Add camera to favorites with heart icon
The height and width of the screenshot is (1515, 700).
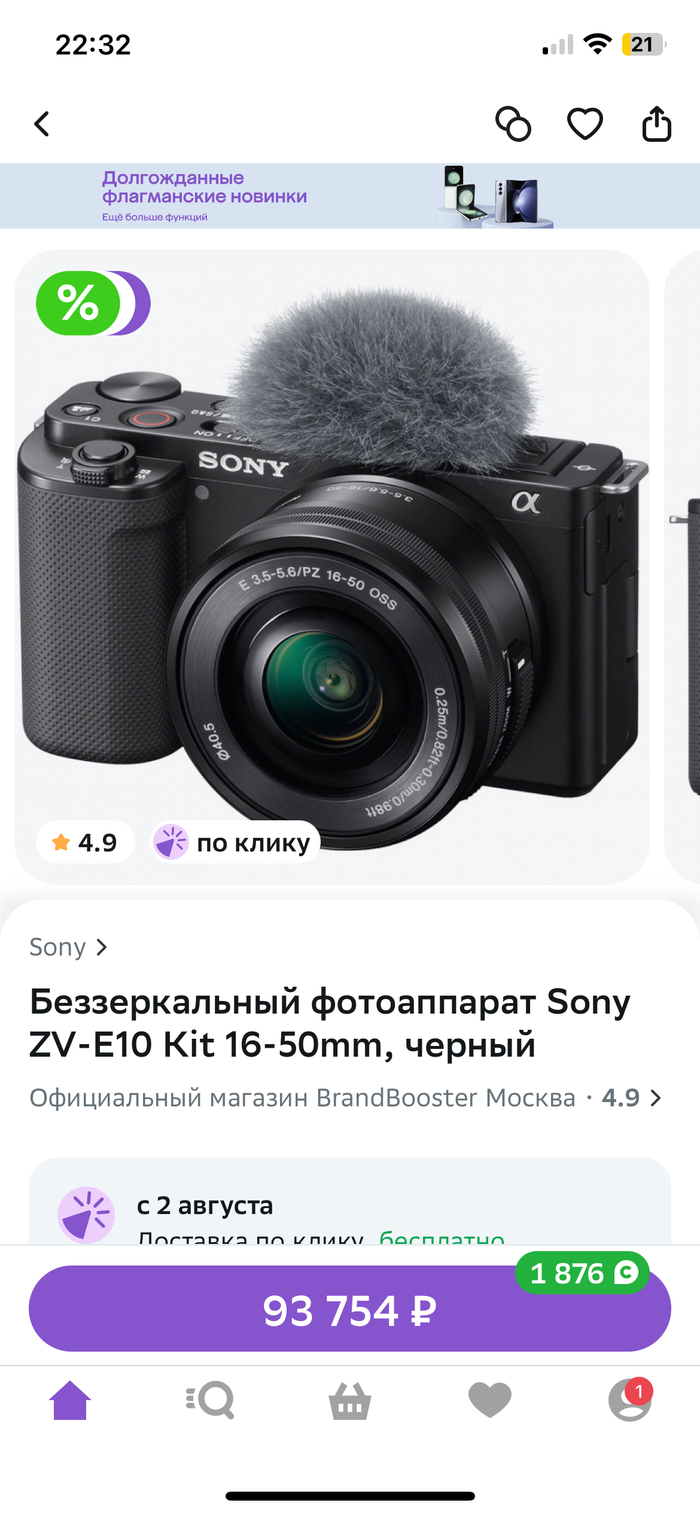coord(585,124)
